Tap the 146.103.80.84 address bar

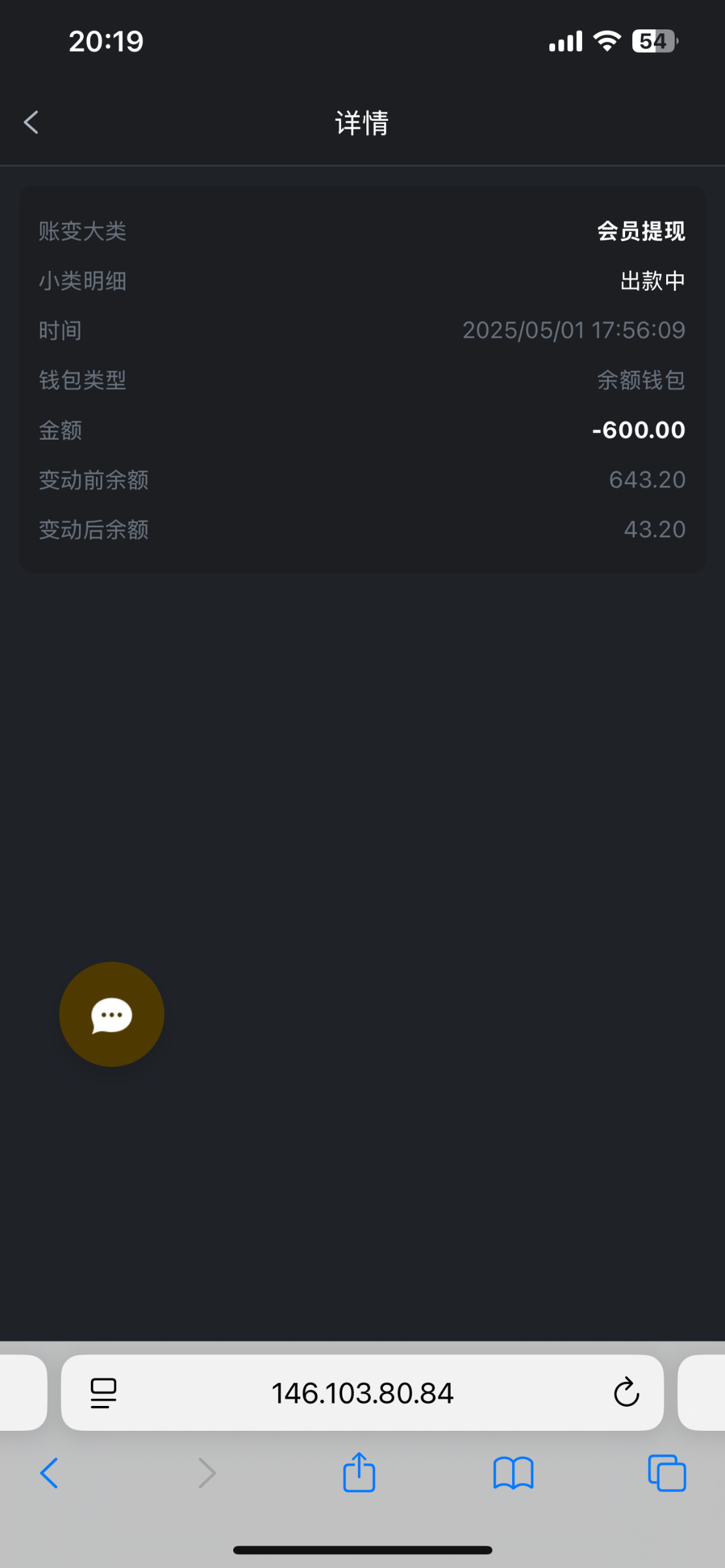[x=362, y=1393]
